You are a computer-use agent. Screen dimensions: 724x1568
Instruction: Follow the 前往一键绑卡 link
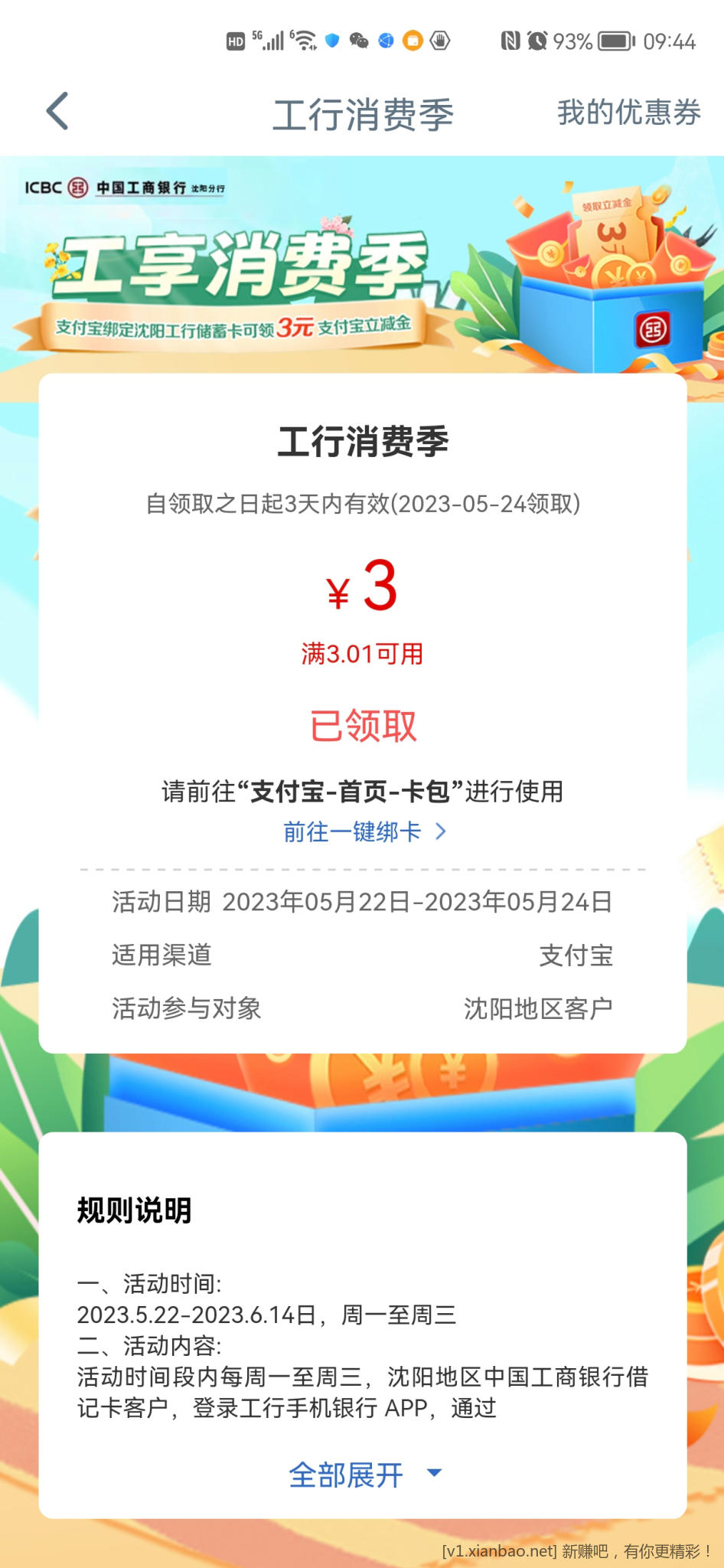point(364,831)
